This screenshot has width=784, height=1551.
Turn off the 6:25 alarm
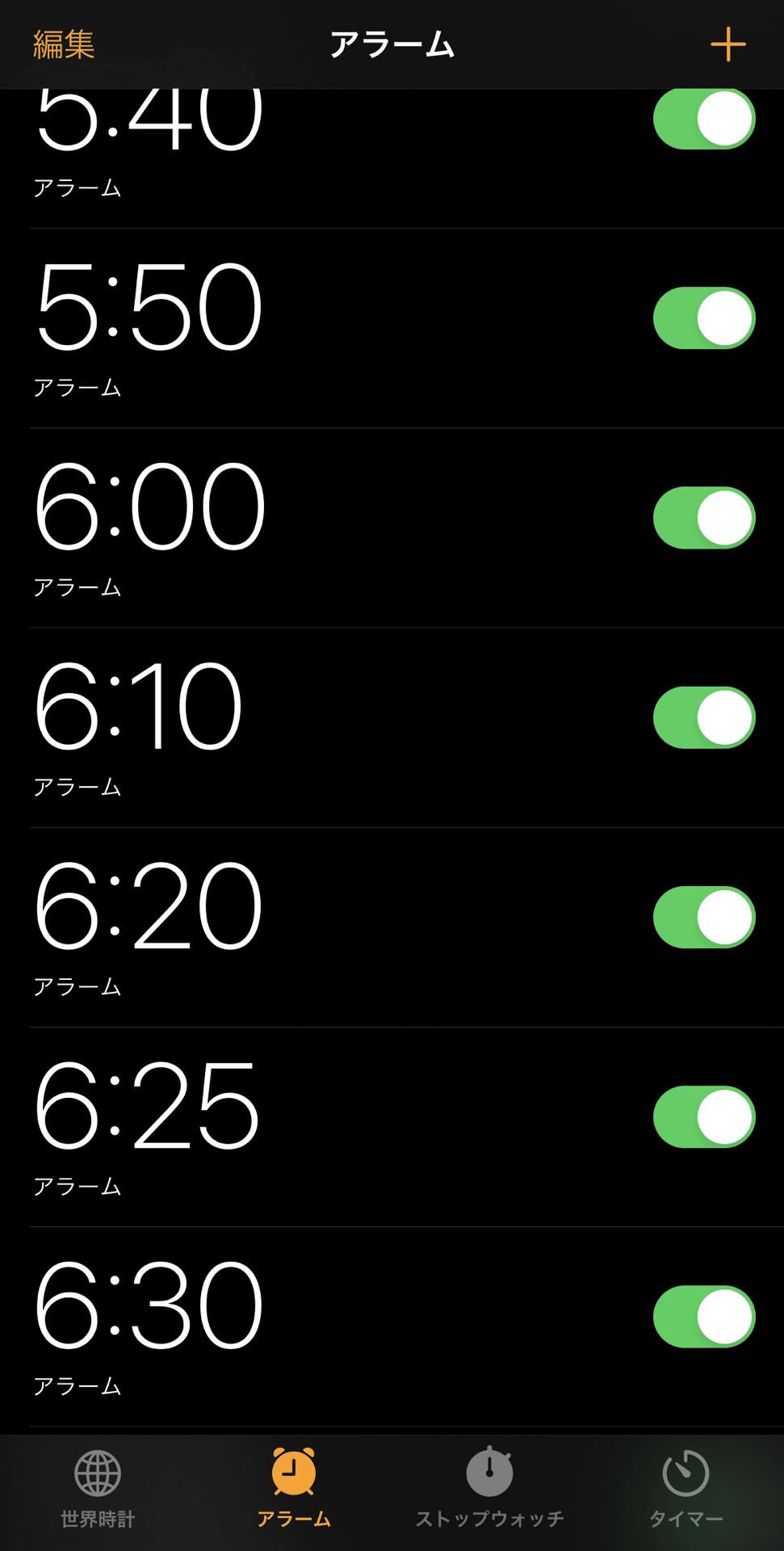pyautogui.click(x=703, y=1116)
